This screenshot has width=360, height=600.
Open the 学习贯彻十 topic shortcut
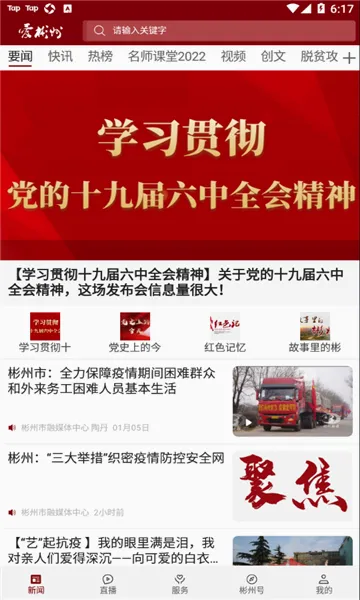45,332
